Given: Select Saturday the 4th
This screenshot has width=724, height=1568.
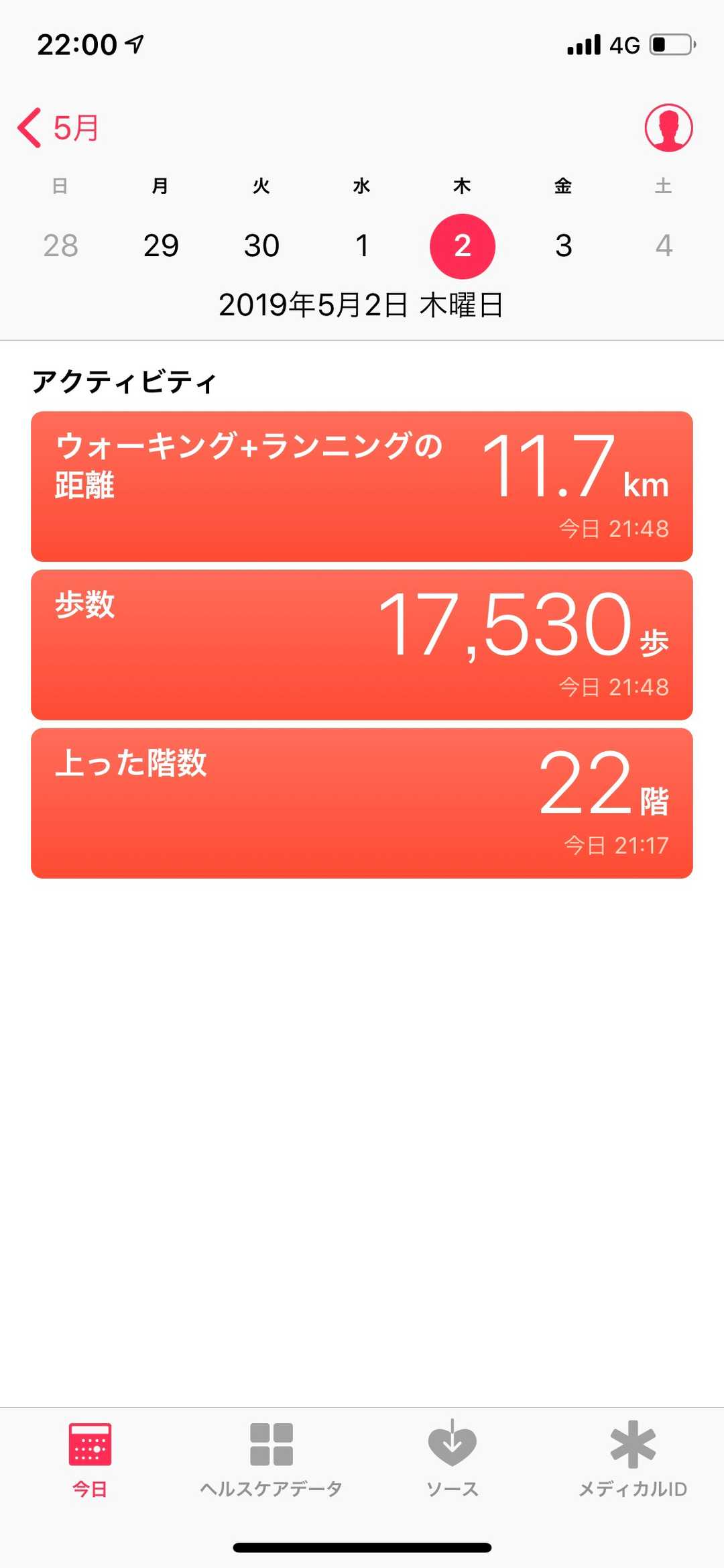Looking at the screenshot, I should coord(664,245).
